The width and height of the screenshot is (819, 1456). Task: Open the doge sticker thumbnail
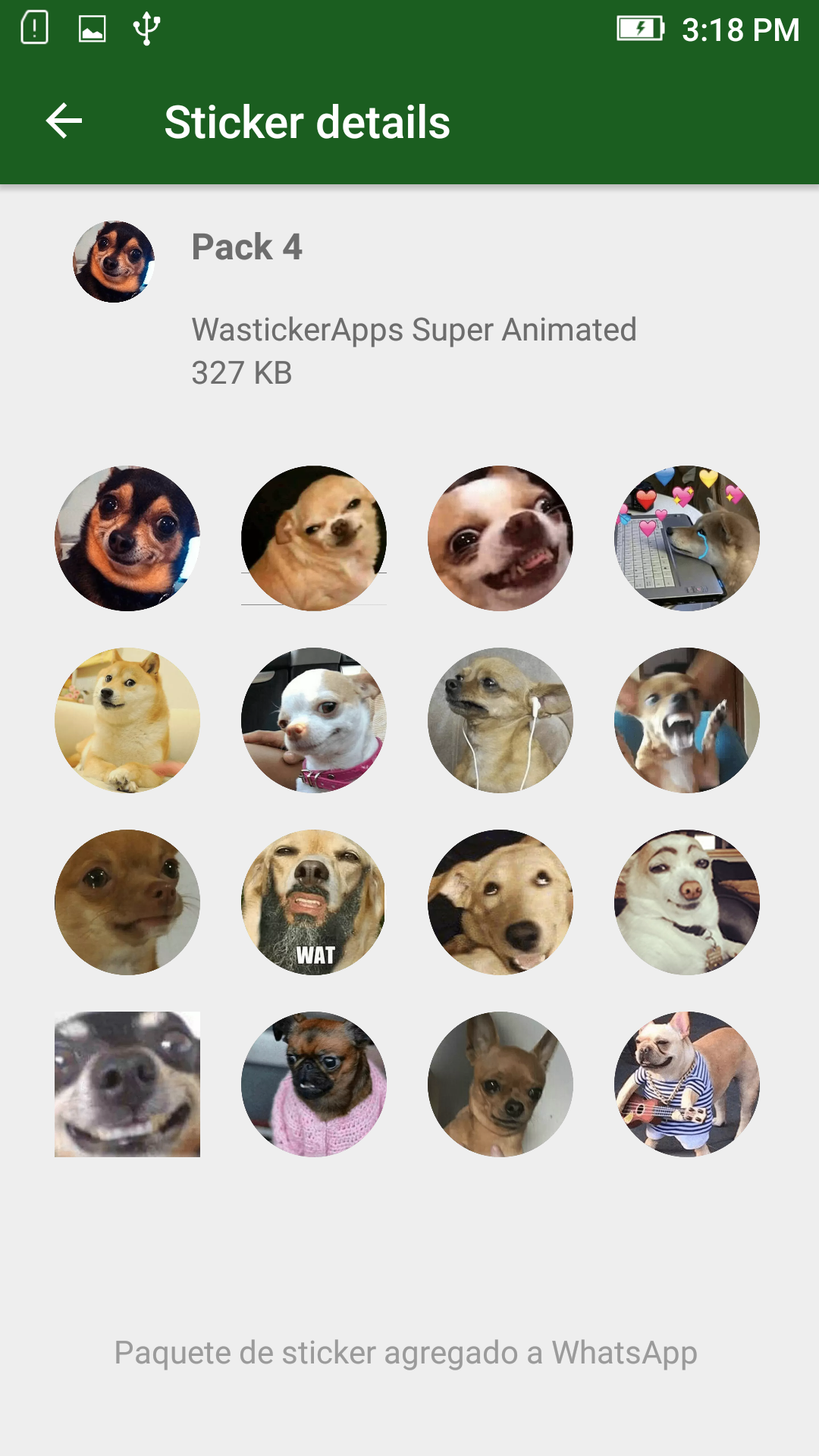click(x=126, y=720)
